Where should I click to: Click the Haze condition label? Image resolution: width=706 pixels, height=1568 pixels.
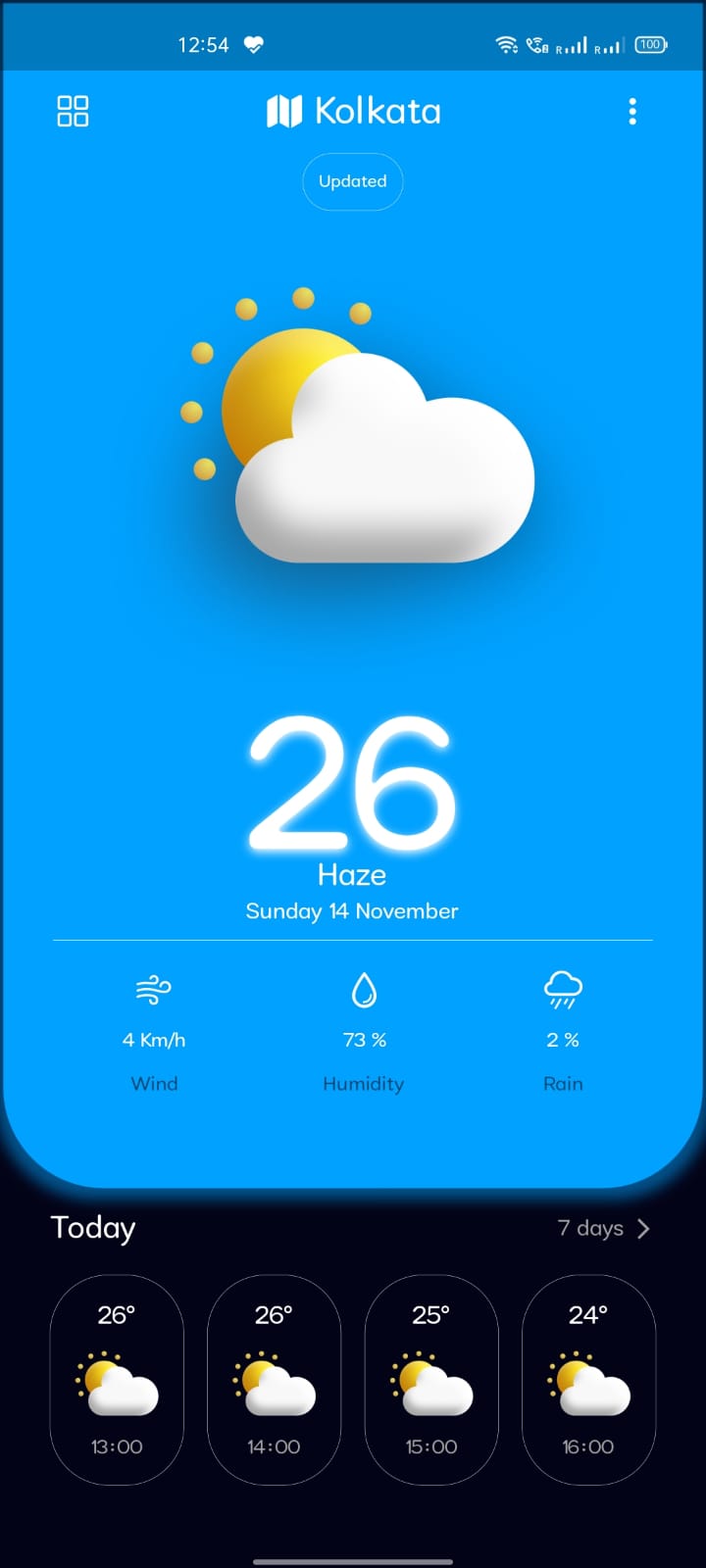coord(351,875)
